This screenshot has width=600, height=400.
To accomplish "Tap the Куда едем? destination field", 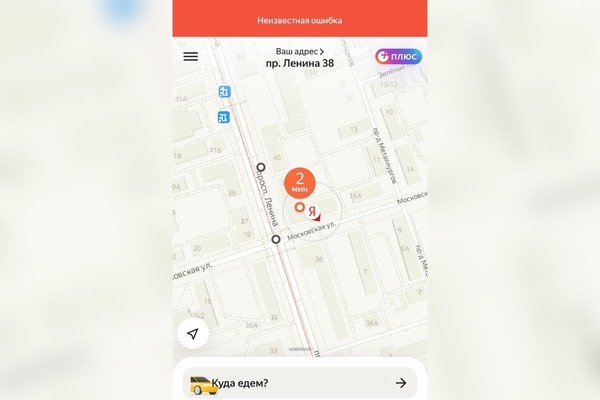I will (285, 382).
